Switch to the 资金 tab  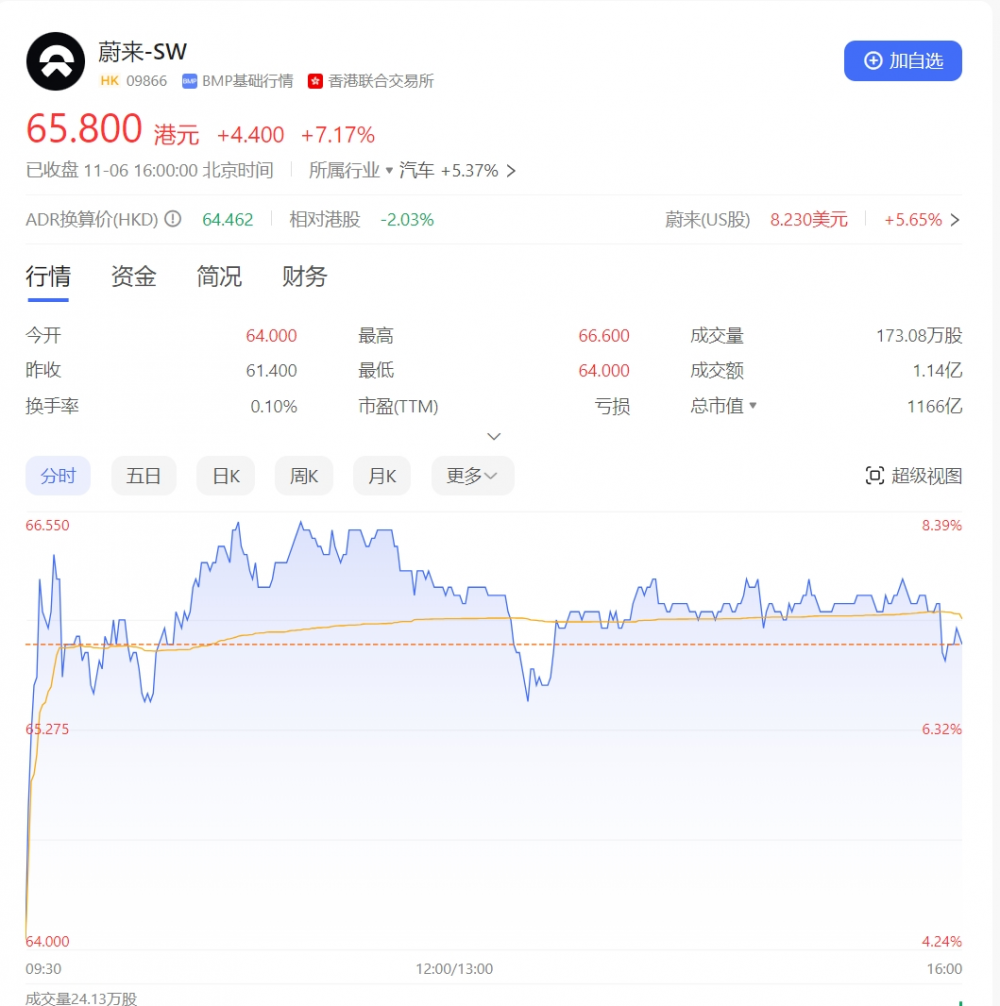[x=133, y=277]
